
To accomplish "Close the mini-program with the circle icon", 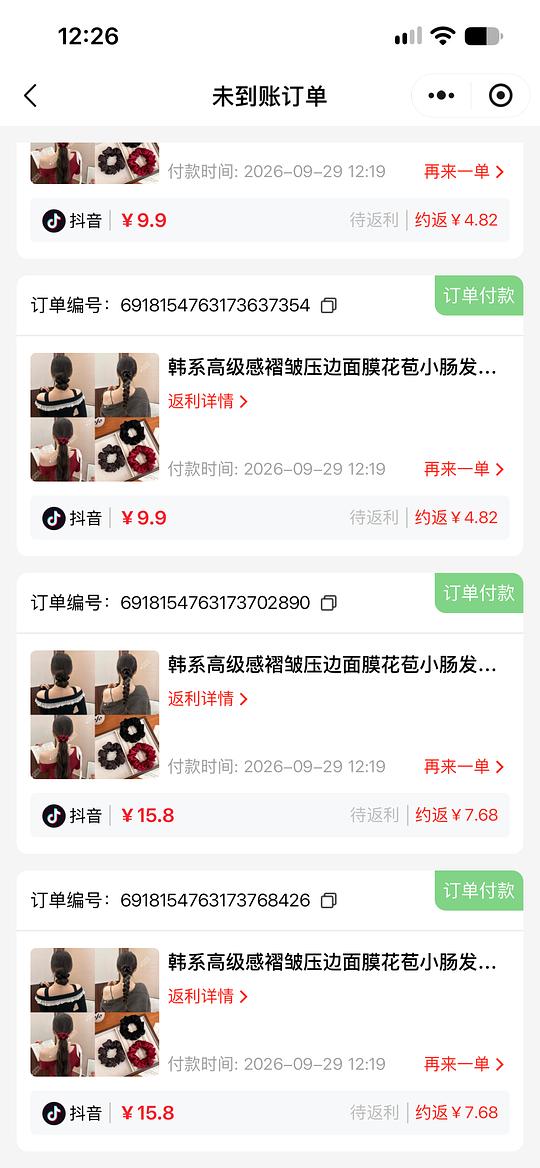I will tap(501, 95).
